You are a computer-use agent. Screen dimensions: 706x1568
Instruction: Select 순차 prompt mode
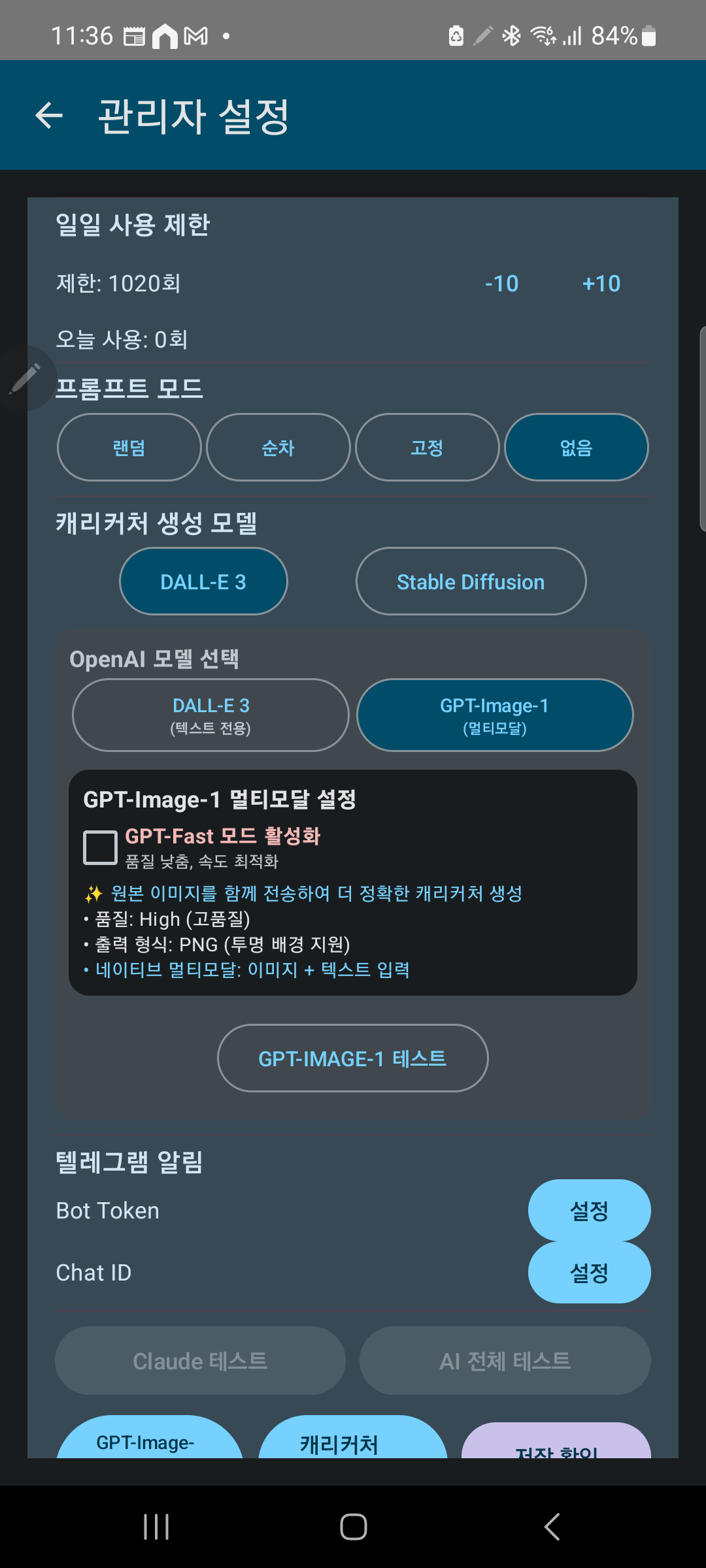click(277, 448)
